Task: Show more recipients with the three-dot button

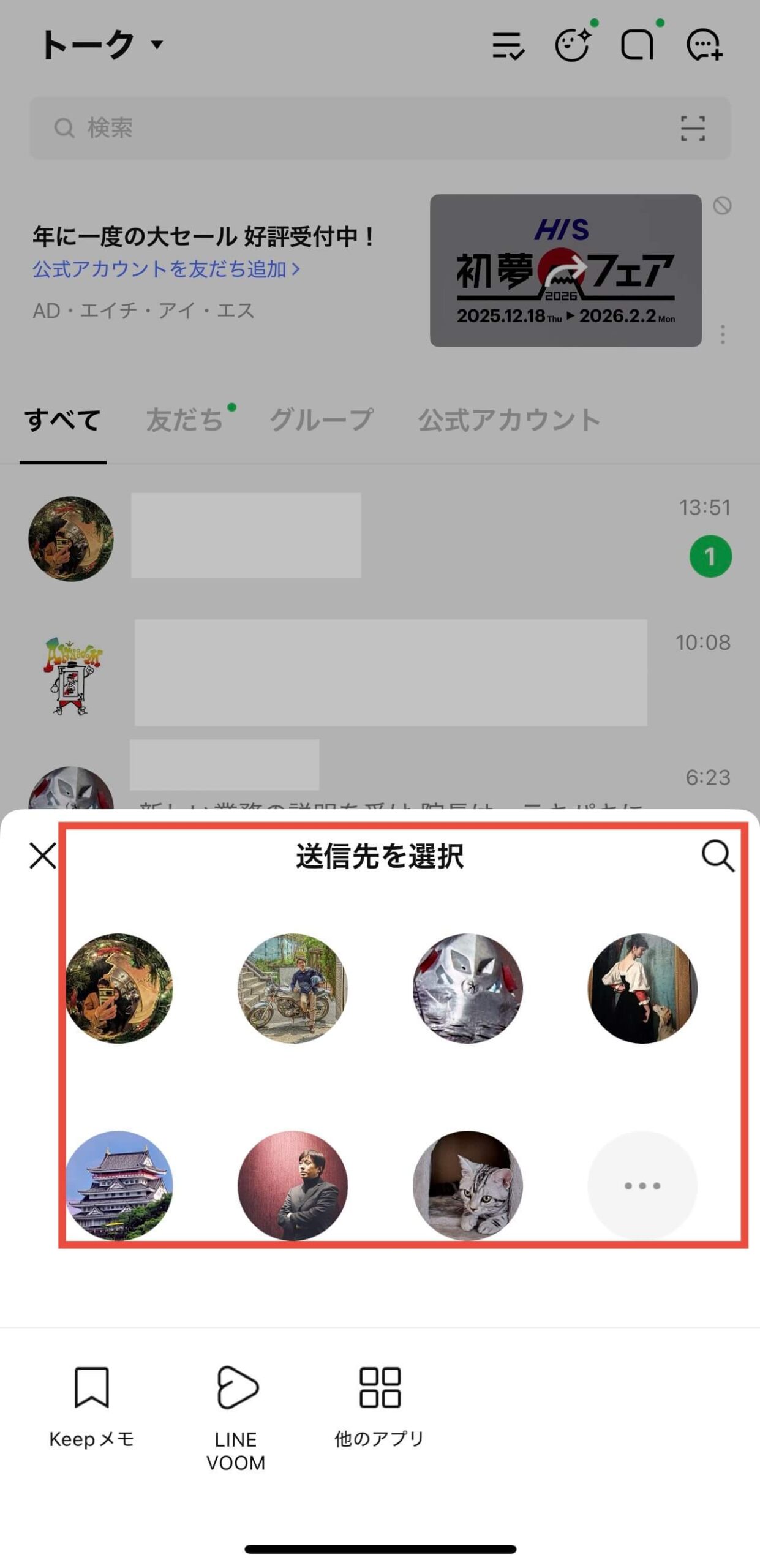Action: 642,1185
